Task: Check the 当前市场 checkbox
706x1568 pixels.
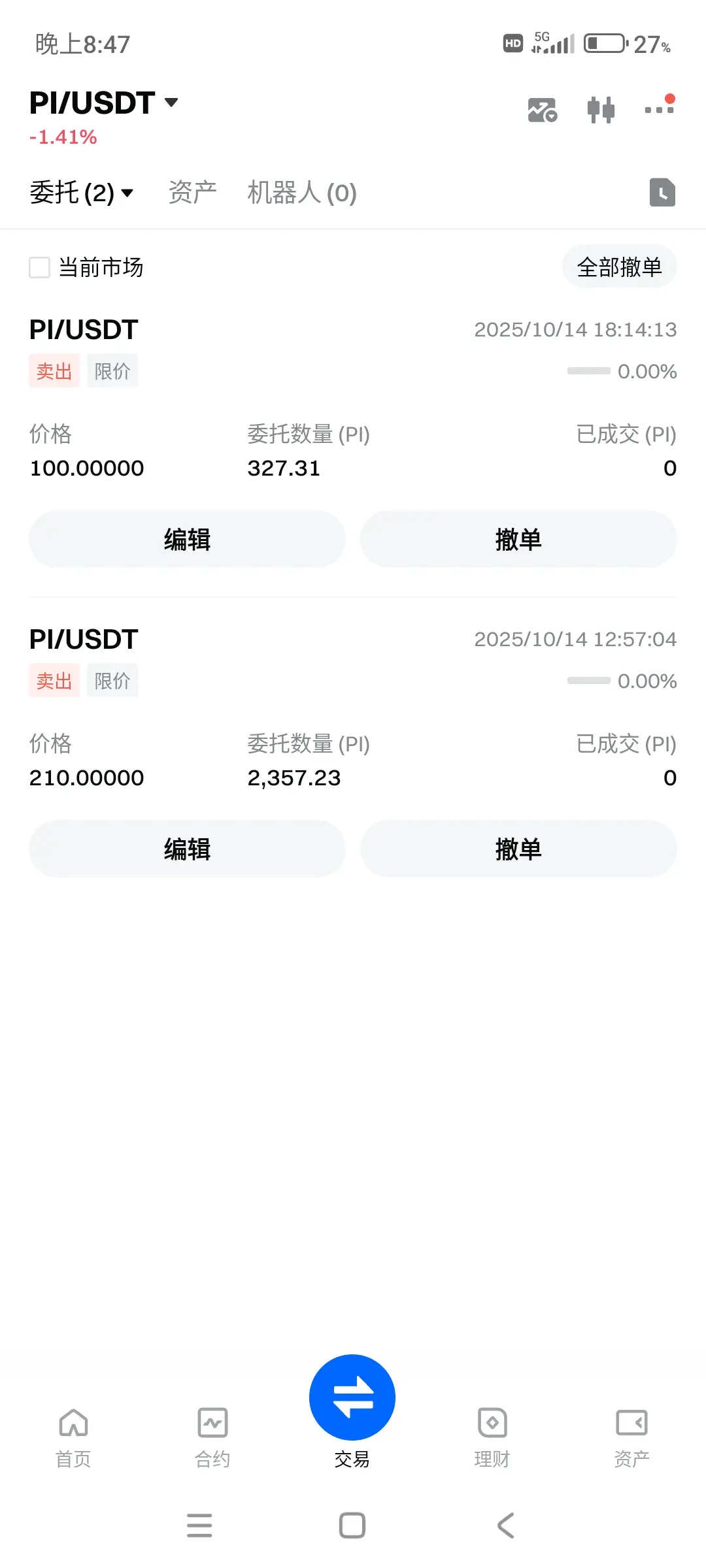Action: tap(40, 267)
